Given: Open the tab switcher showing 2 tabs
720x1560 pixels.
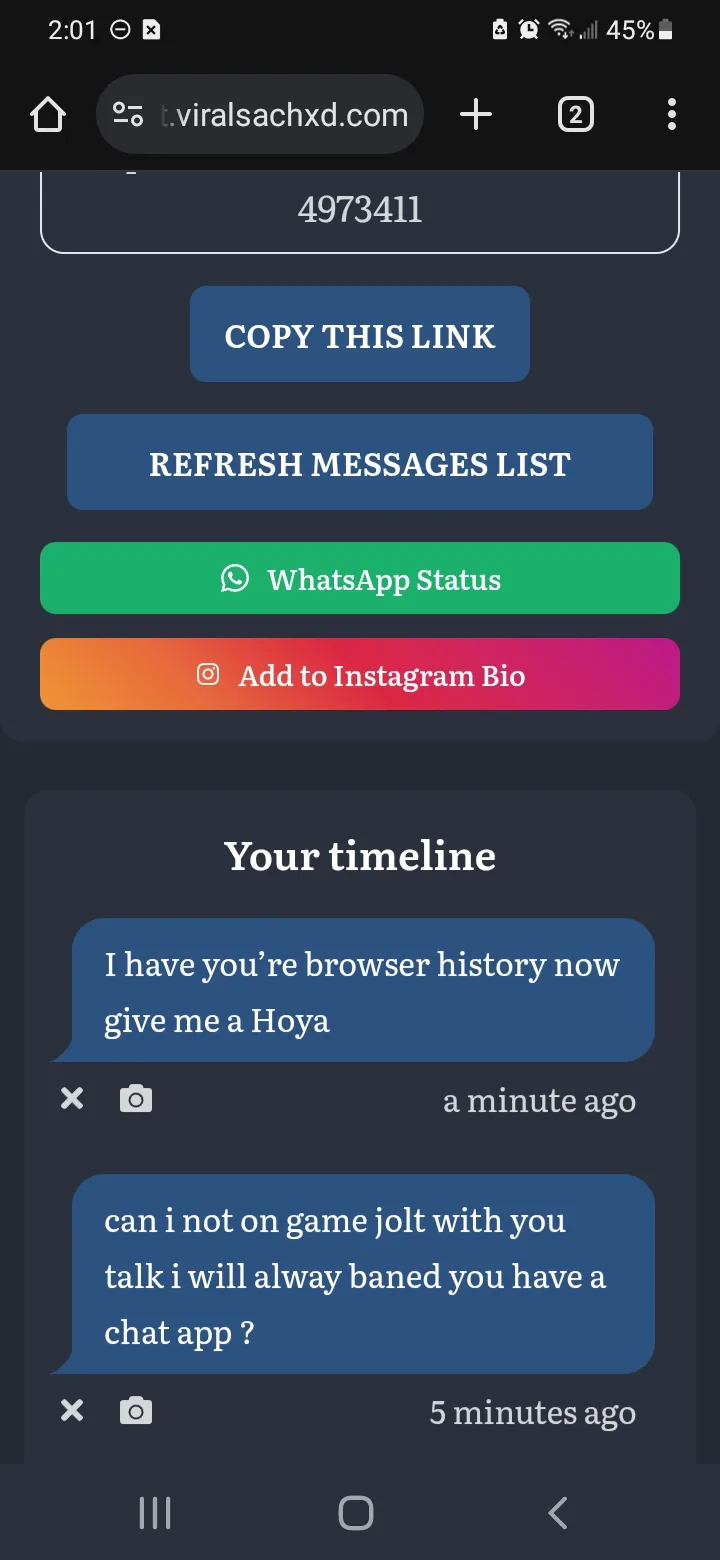Looking at the screenshot, I should coord(575,115).
